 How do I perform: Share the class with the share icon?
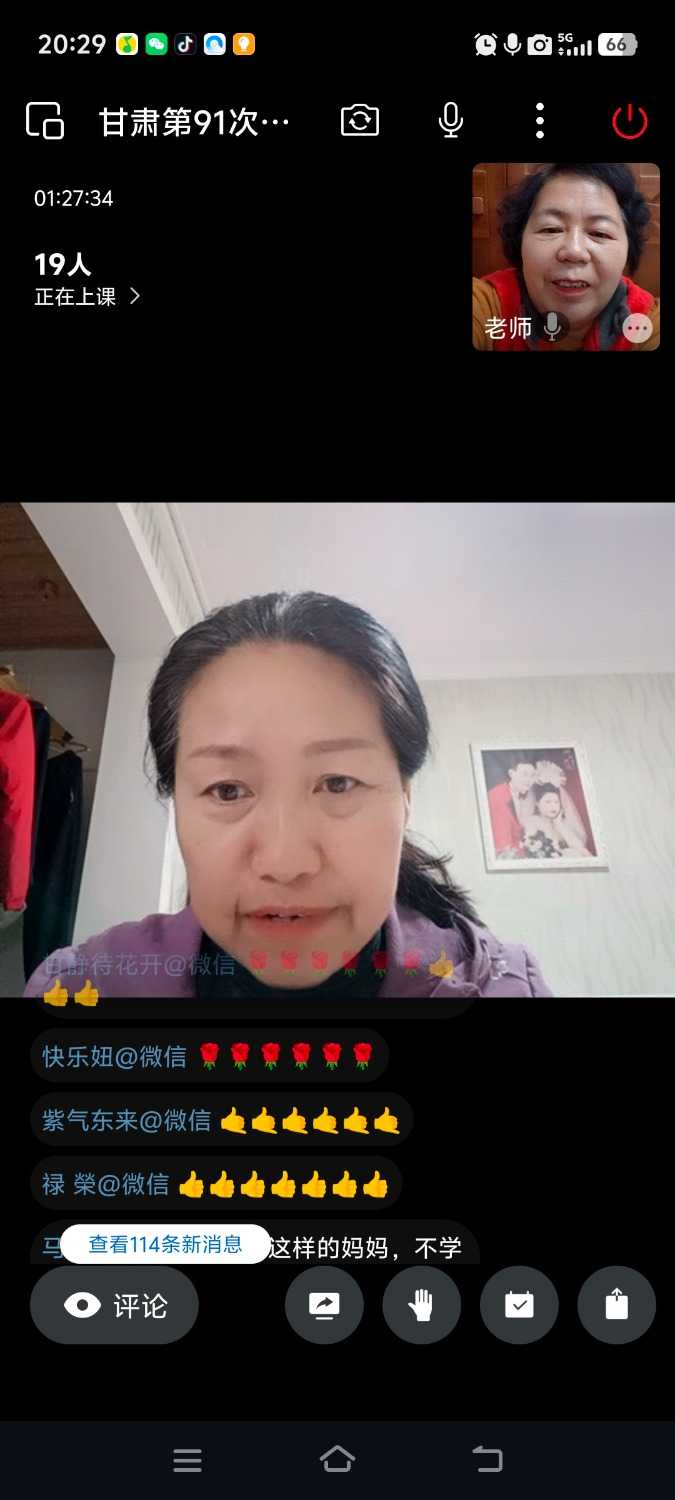[x=616, y=1305]
